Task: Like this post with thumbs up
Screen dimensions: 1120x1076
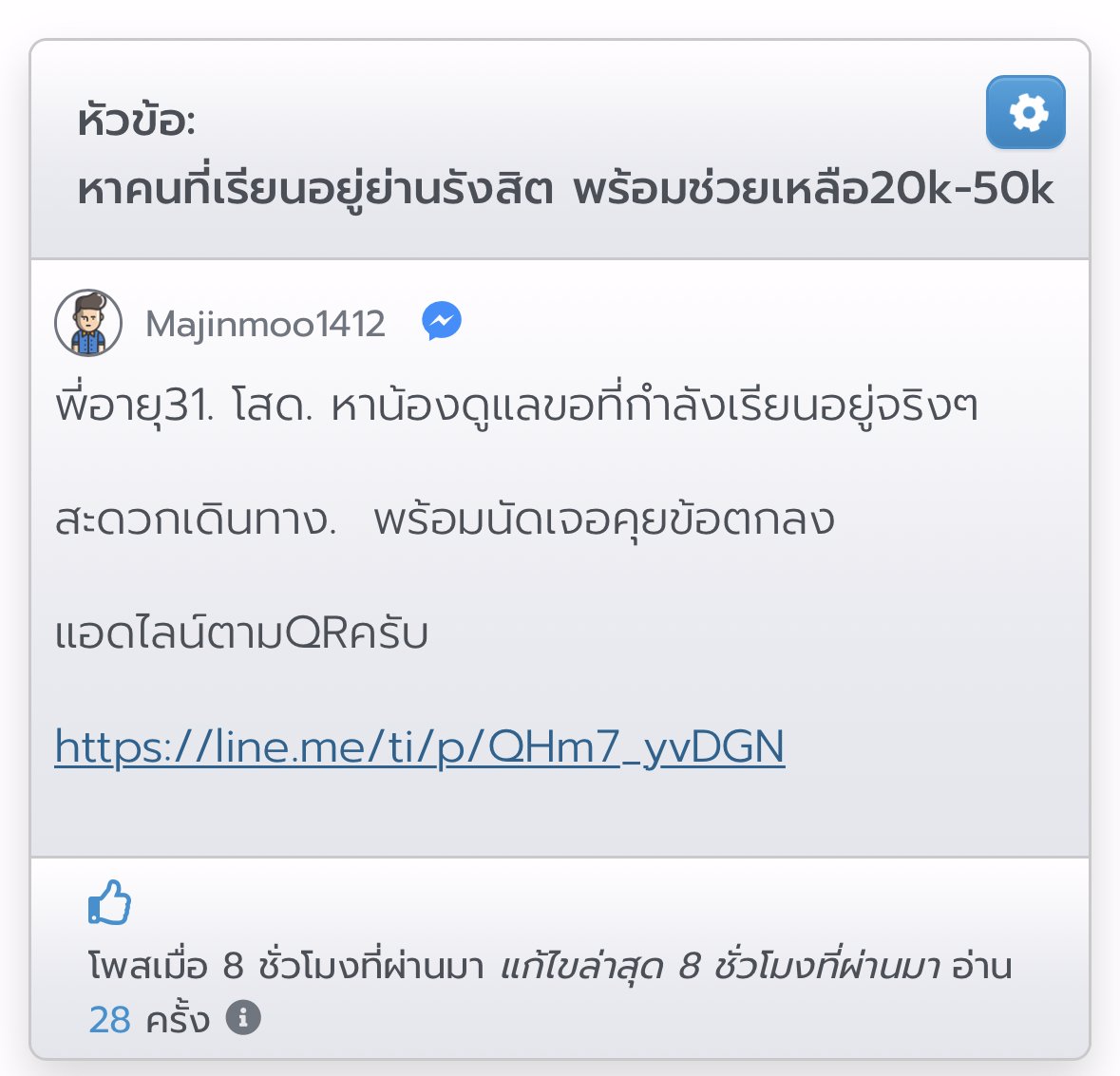Action: 109,902
